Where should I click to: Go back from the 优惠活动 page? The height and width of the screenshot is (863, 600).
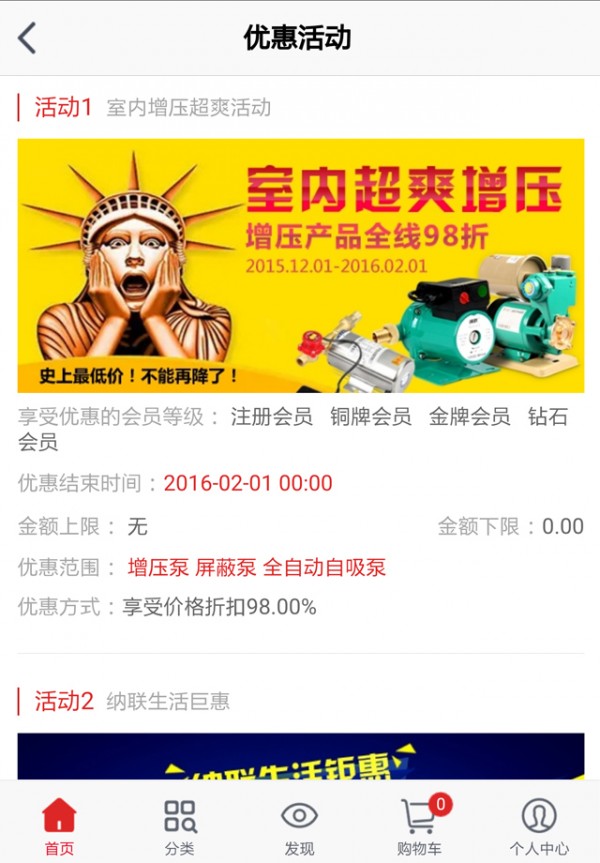[27, 39]
